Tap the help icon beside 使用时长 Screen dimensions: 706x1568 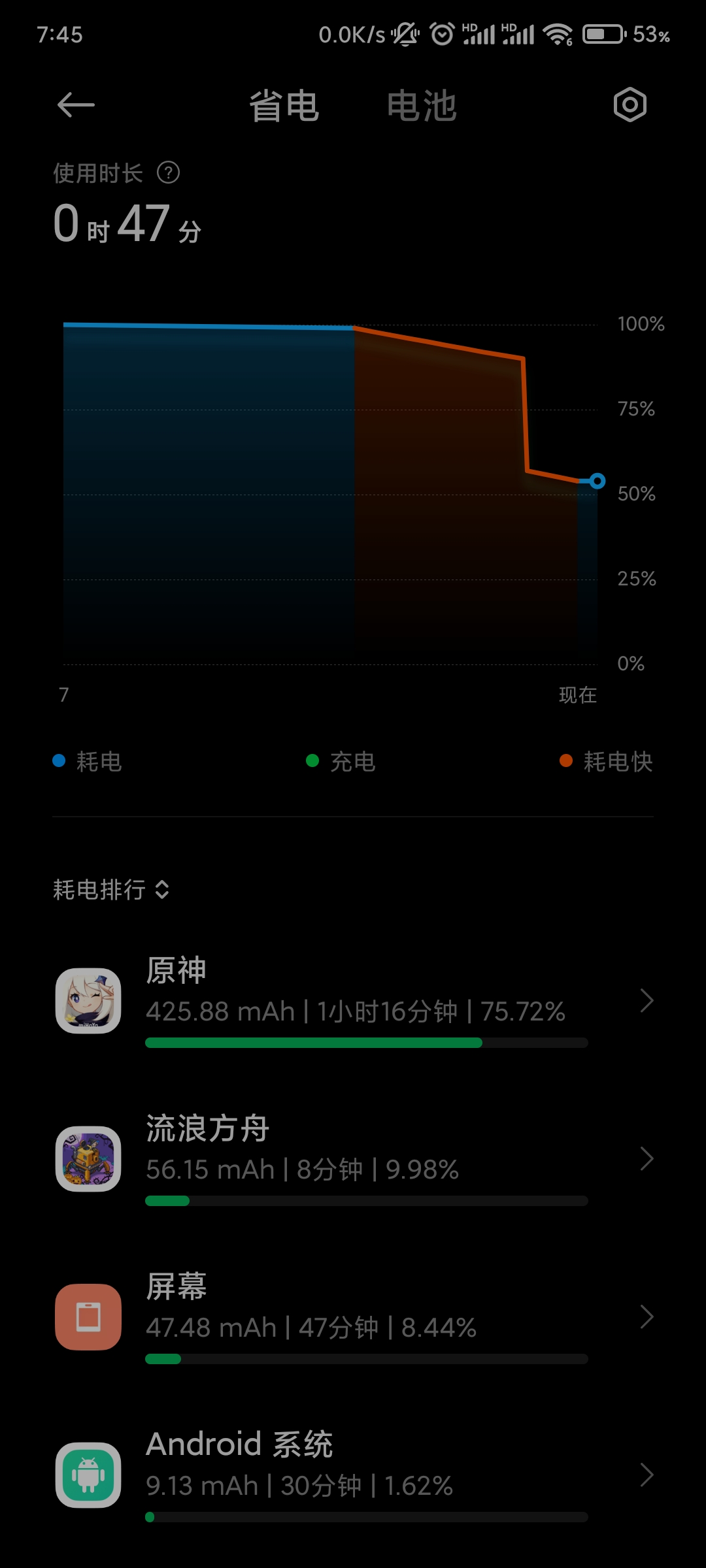click(x=168, y=173)
